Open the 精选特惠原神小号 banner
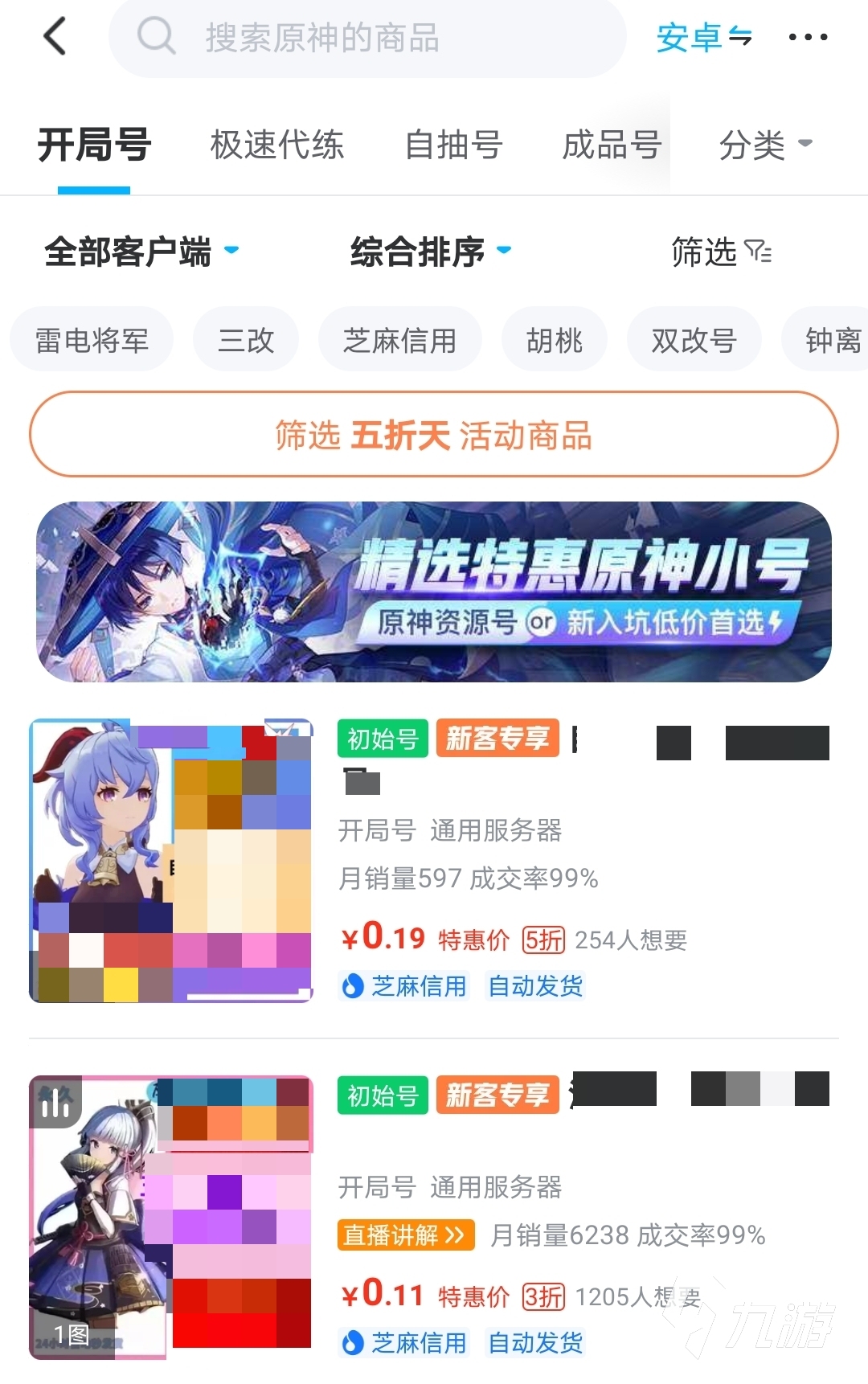The height and width of the screenshot is (1384, 868). tap(434, 592)
